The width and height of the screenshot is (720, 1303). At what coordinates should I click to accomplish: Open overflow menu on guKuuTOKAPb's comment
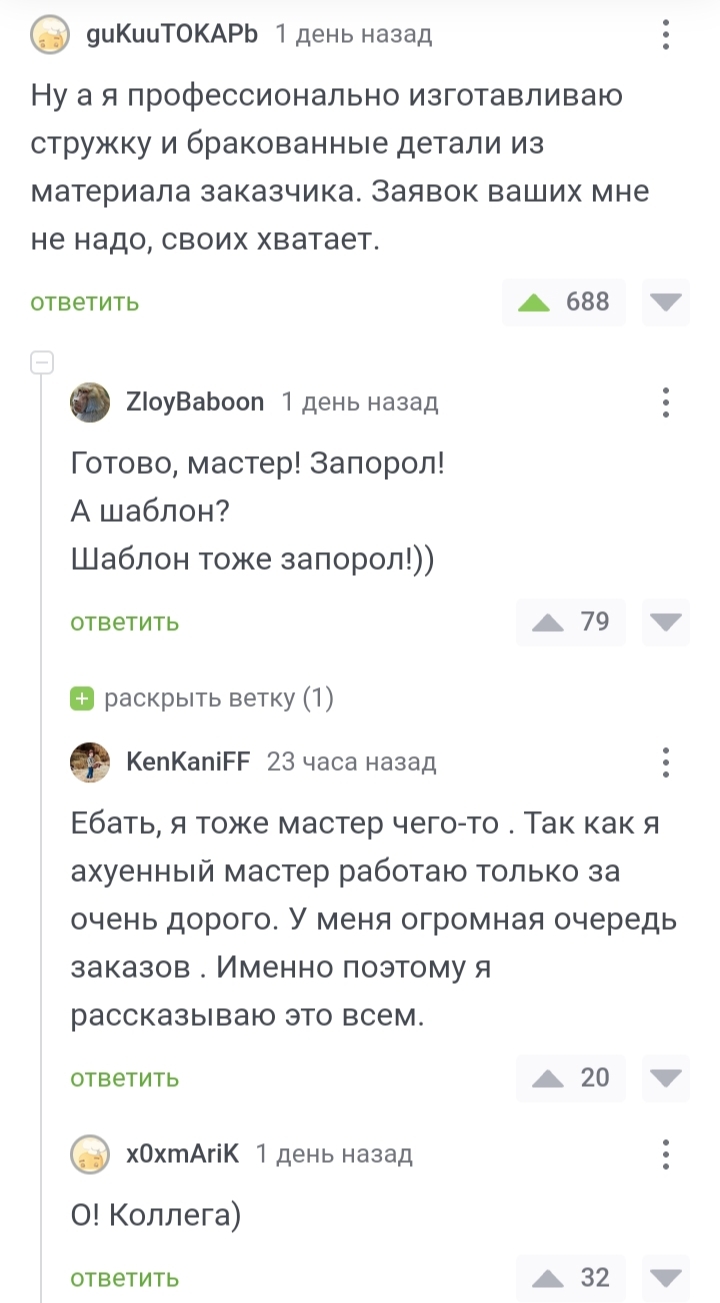coord(667,36)
